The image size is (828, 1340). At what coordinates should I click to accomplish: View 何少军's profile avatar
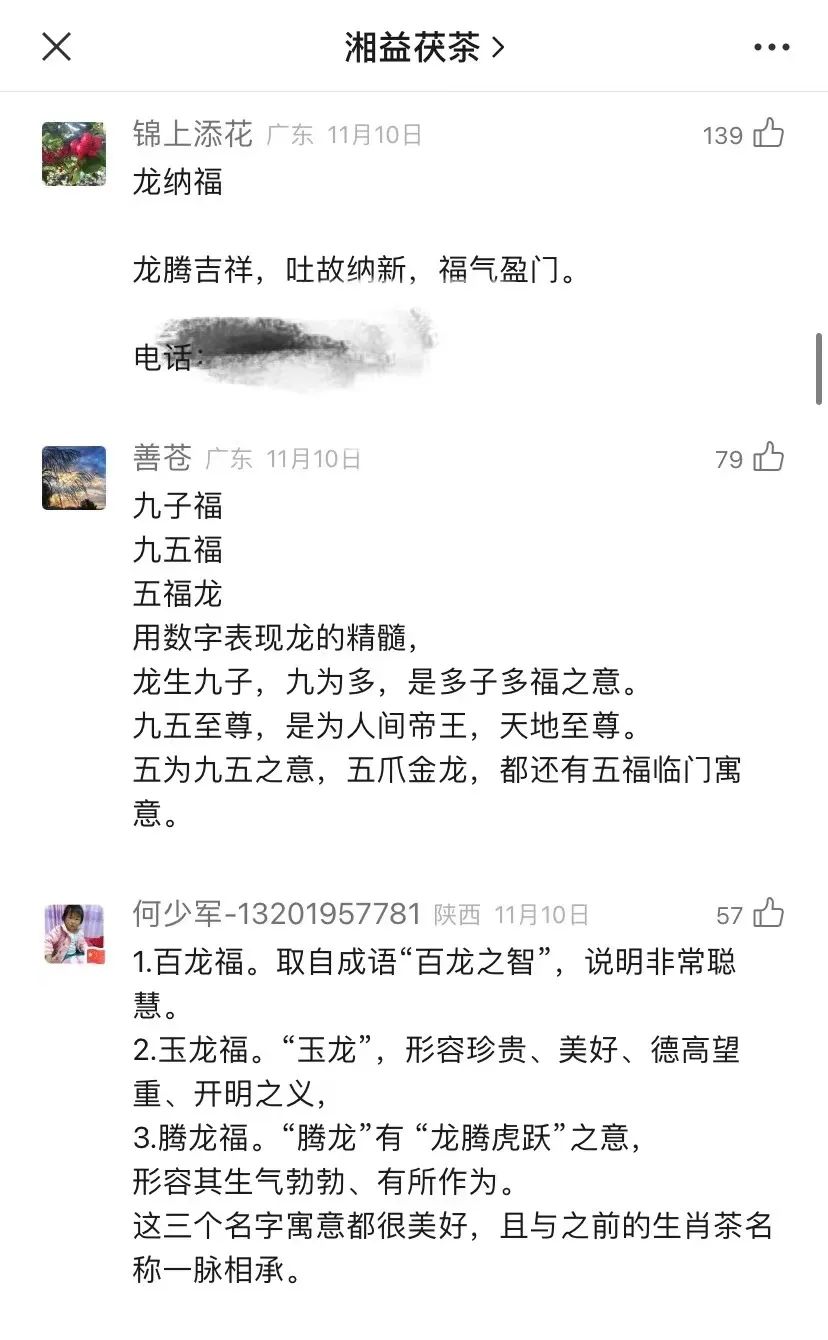(x=74, y=934)
